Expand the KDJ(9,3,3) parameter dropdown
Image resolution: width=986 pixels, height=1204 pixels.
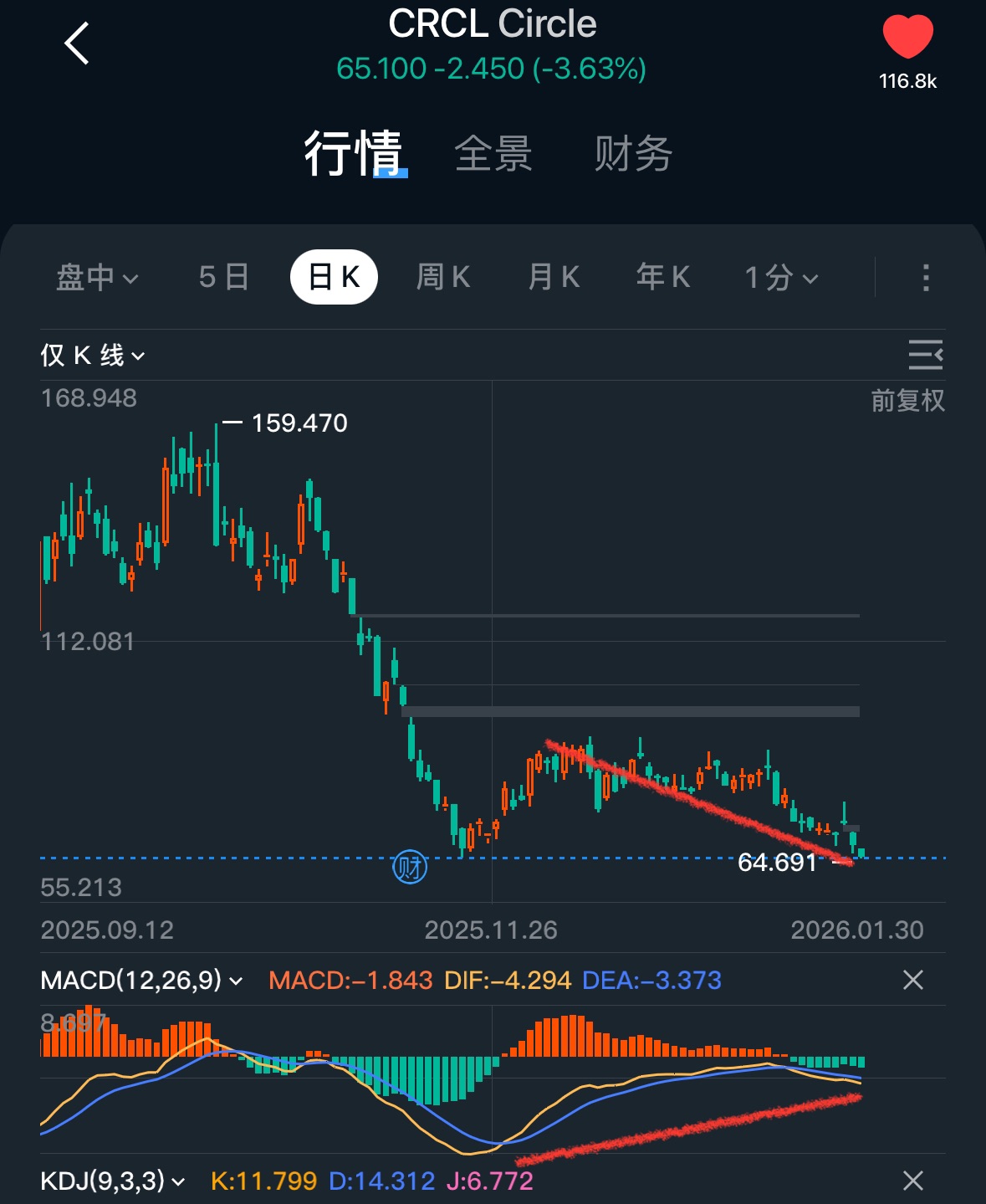(x=113, y=1181)
